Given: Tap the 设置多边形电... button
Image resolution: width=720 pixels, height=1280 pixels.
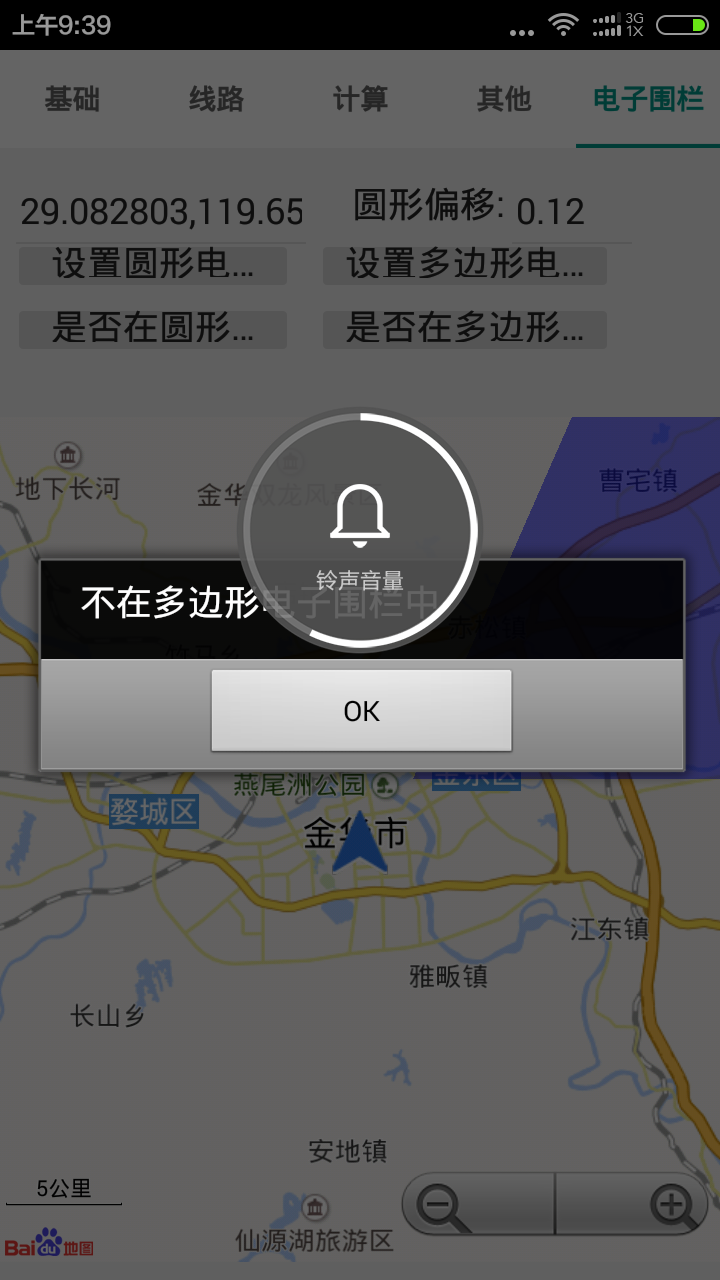Looking at the screenshot, I should 465,265.
